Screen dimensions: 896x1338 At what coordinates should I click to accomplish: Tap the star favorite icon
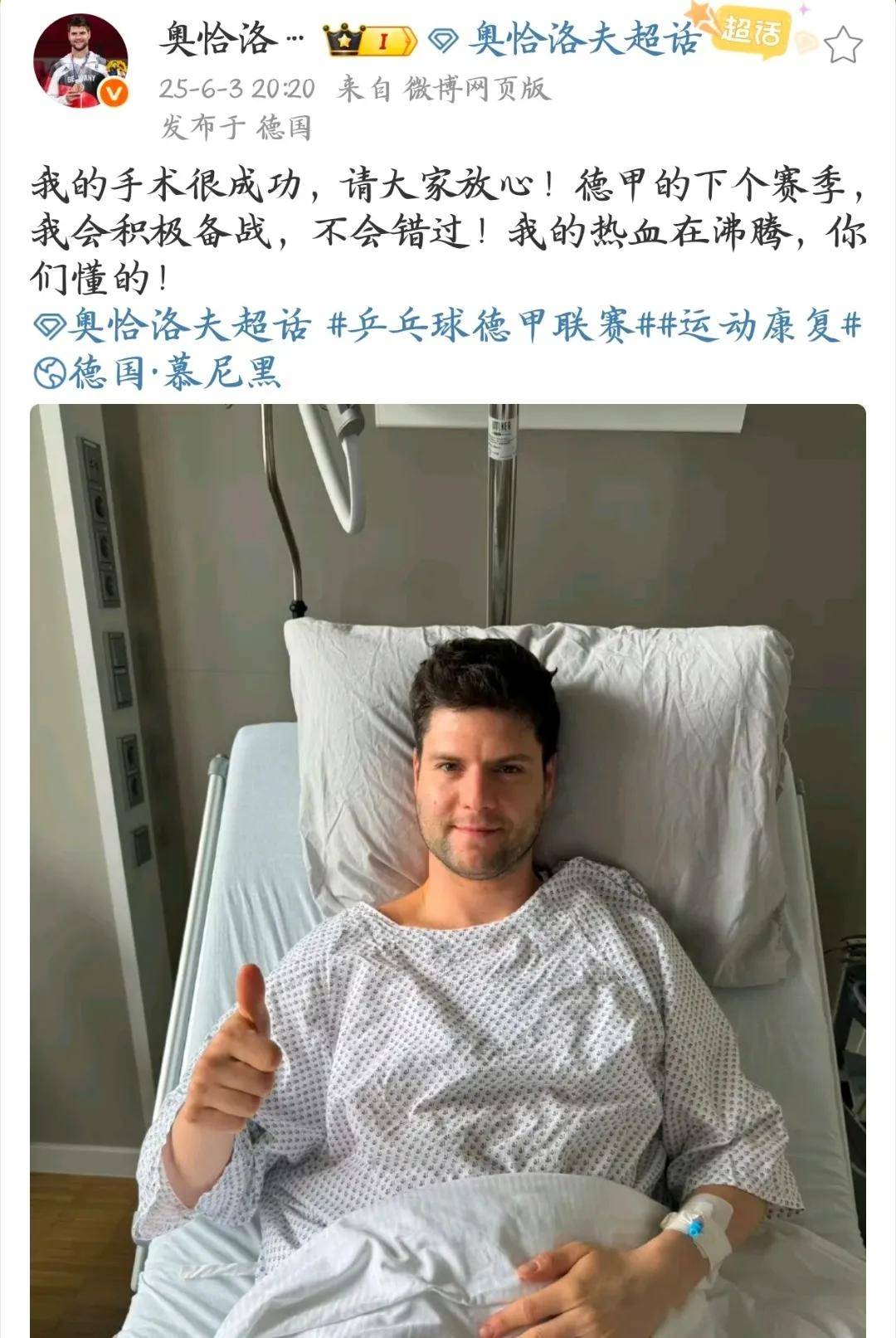[843, 45]
